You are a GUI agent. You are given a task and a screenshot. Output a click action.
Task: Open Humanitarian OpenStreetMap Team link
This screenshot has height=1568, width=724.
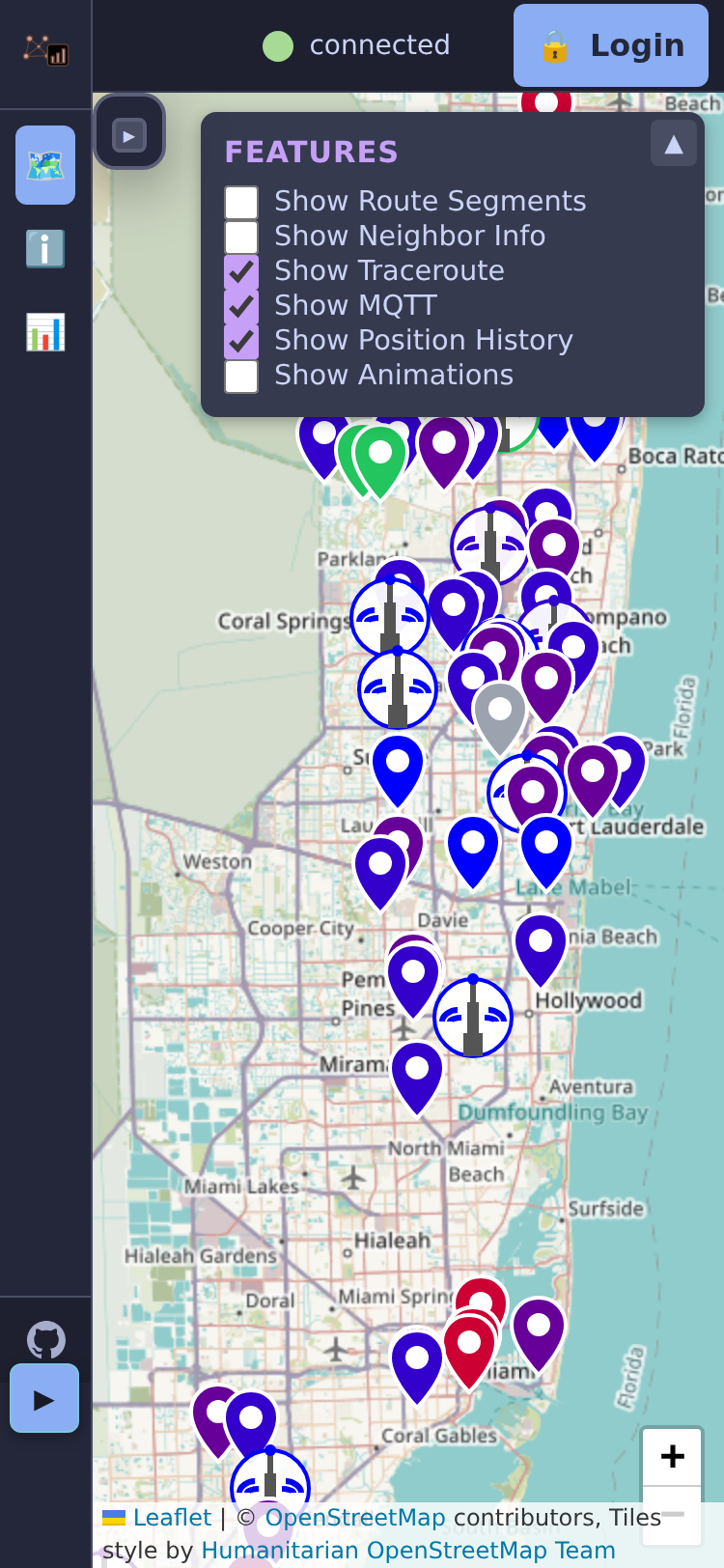[407, 1550]
